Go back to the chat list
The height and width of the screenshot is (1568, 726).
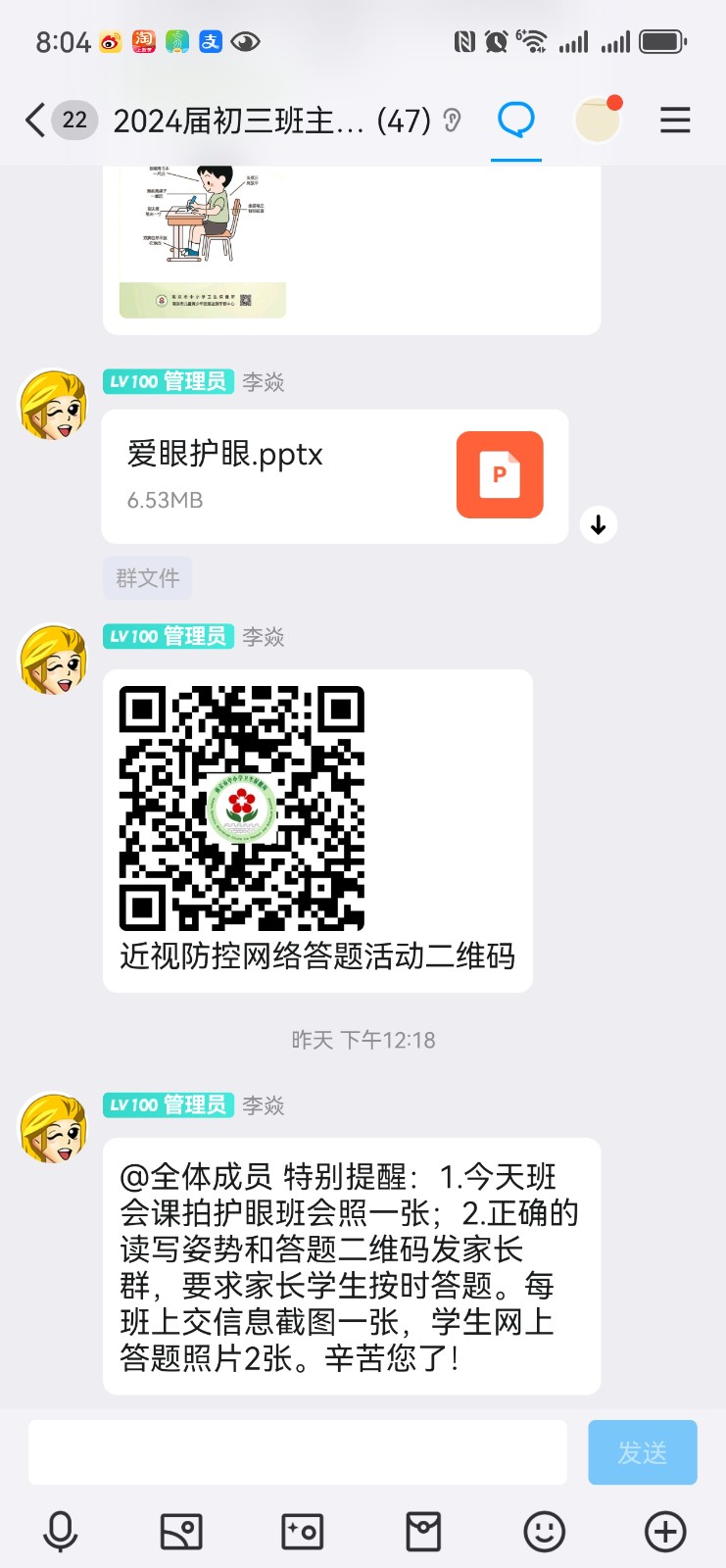coord(35,121)
